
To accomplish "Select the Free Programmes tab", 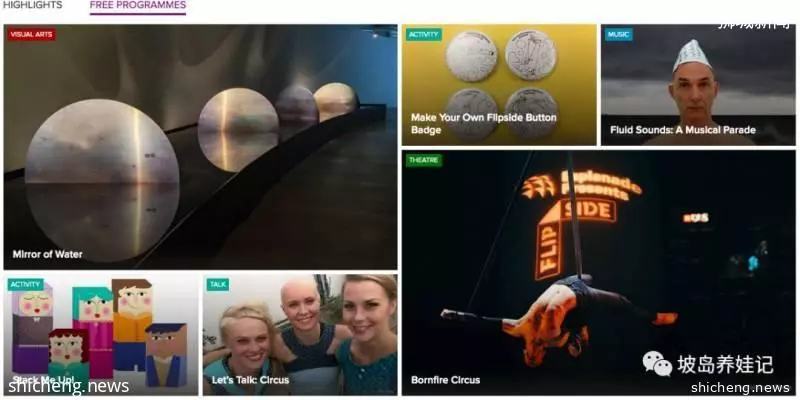I will [x=137, y=6].
